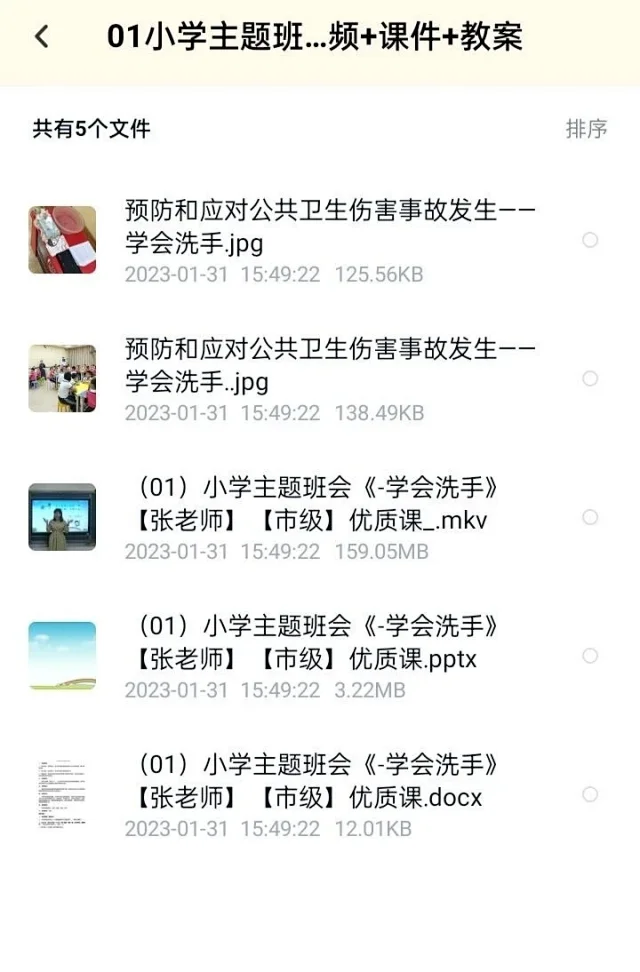The height and width of the screenshot is (972, 640).
Task: Open the 排序 sort option
Action: (586, 129)
